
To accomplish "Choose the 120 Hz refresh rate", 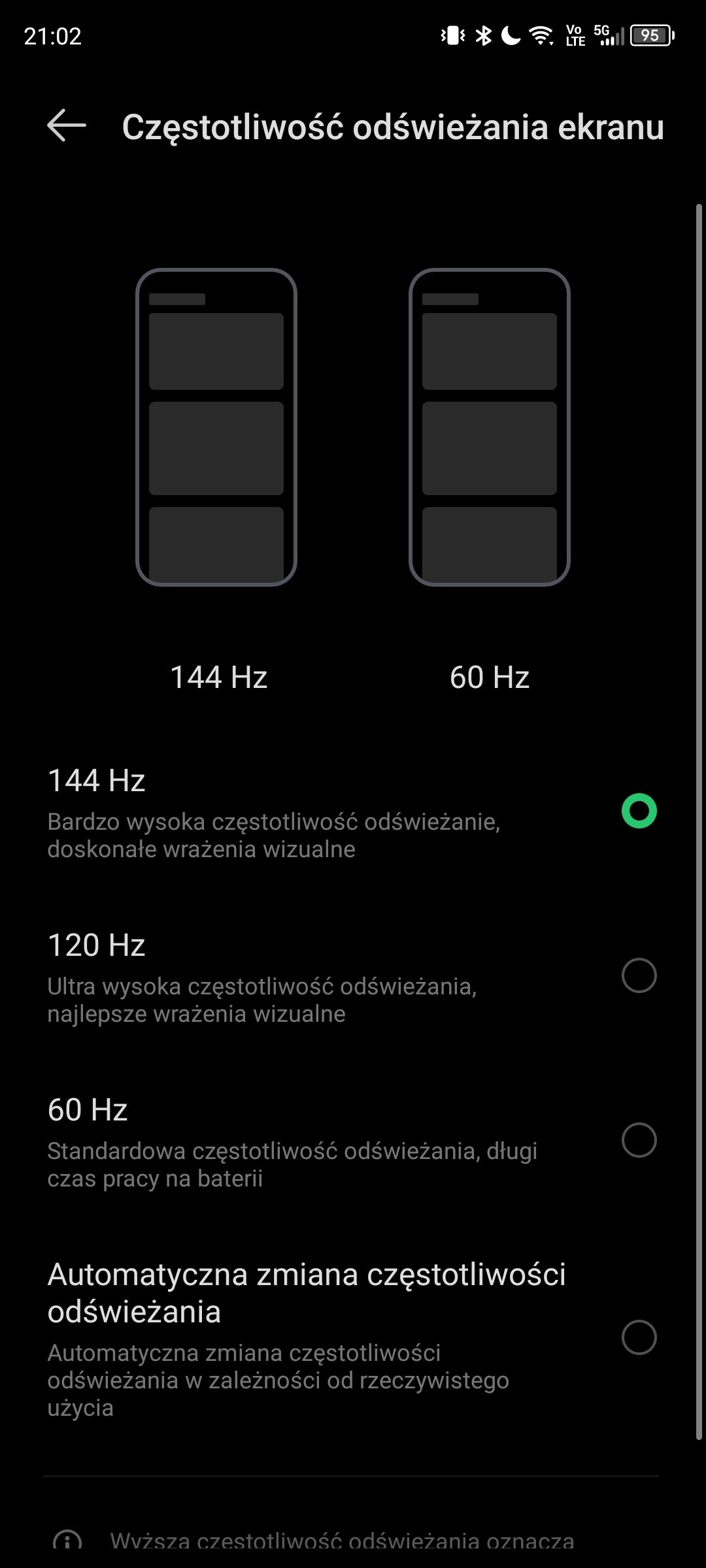I will pos(353,976).
